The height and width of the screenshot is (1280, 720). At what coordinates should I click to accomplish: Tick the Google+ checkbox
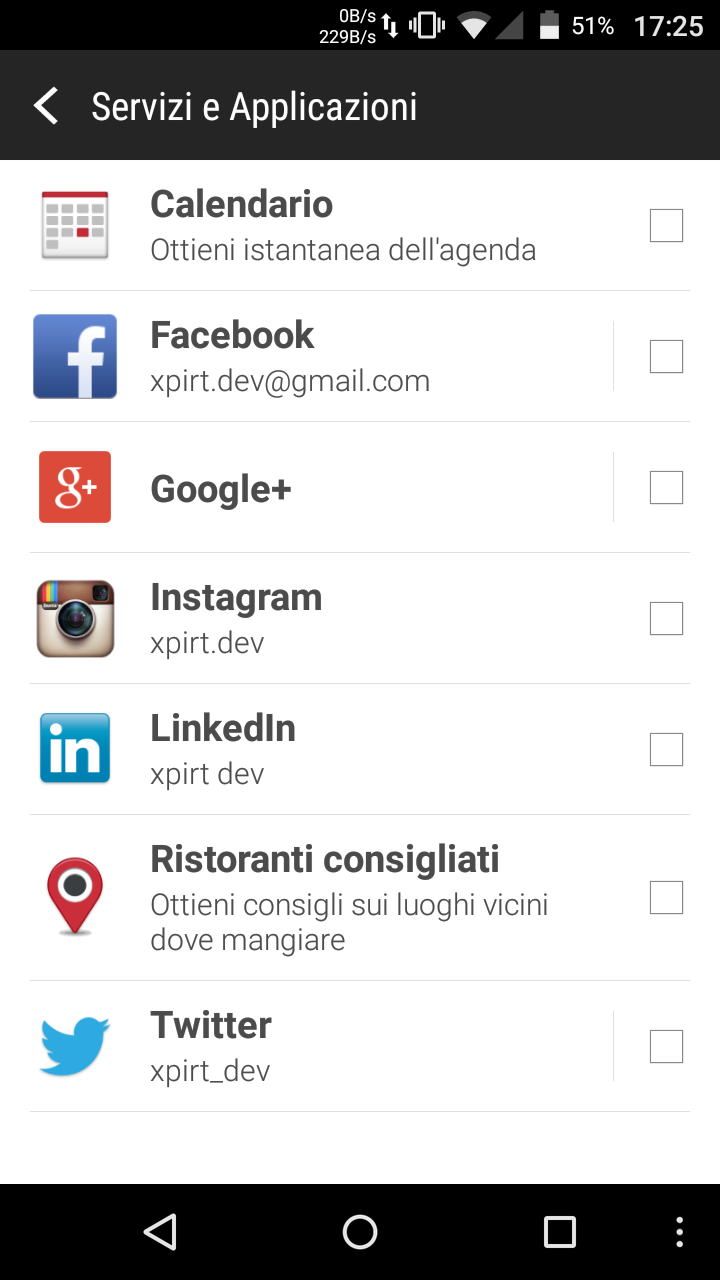[666, 488]
